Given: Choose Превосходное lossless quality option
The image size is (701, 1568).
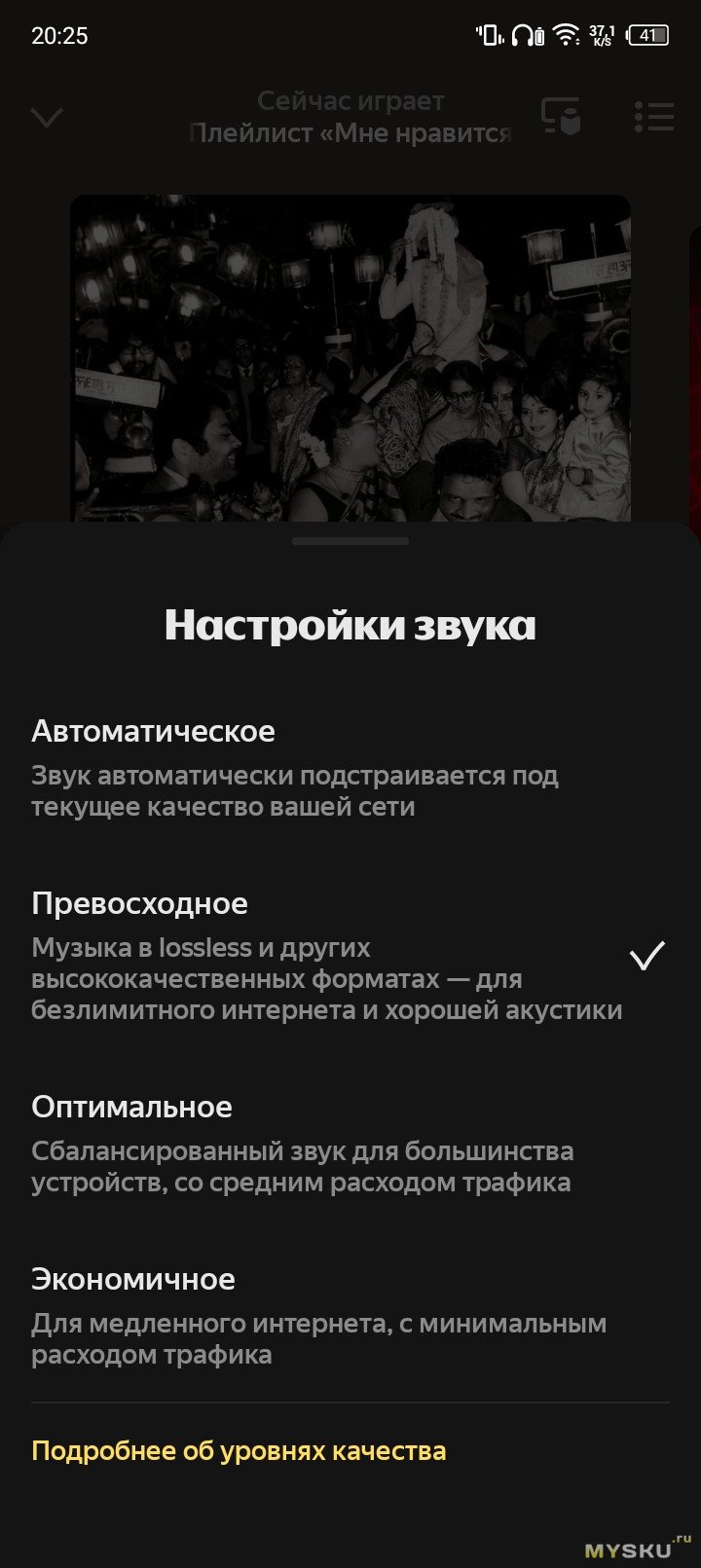Looking at the screenshot, I should click(x=326, y=956).
